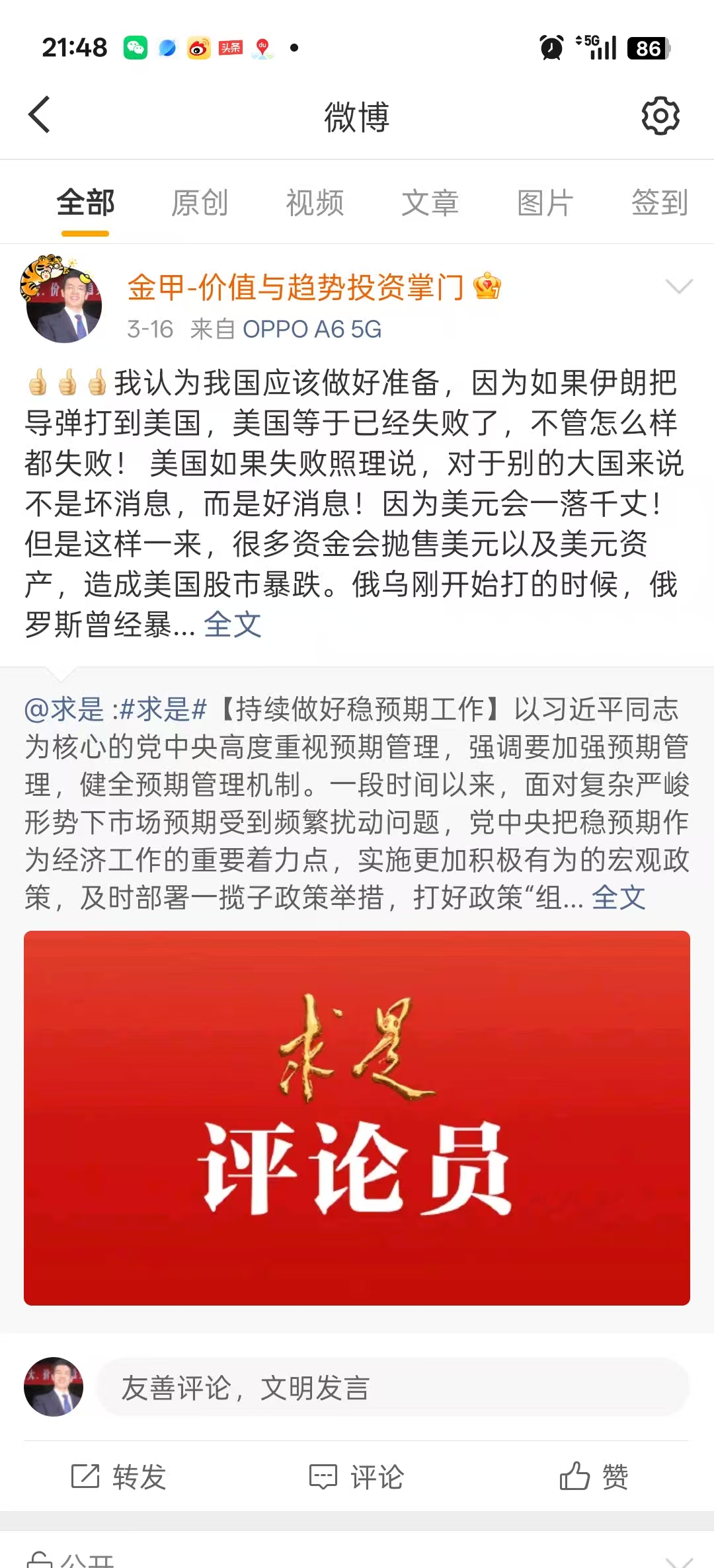This screenshot has height=1568, width=714.
Task: Switch to the 签到 tab
Action: [x=659, y=203]
